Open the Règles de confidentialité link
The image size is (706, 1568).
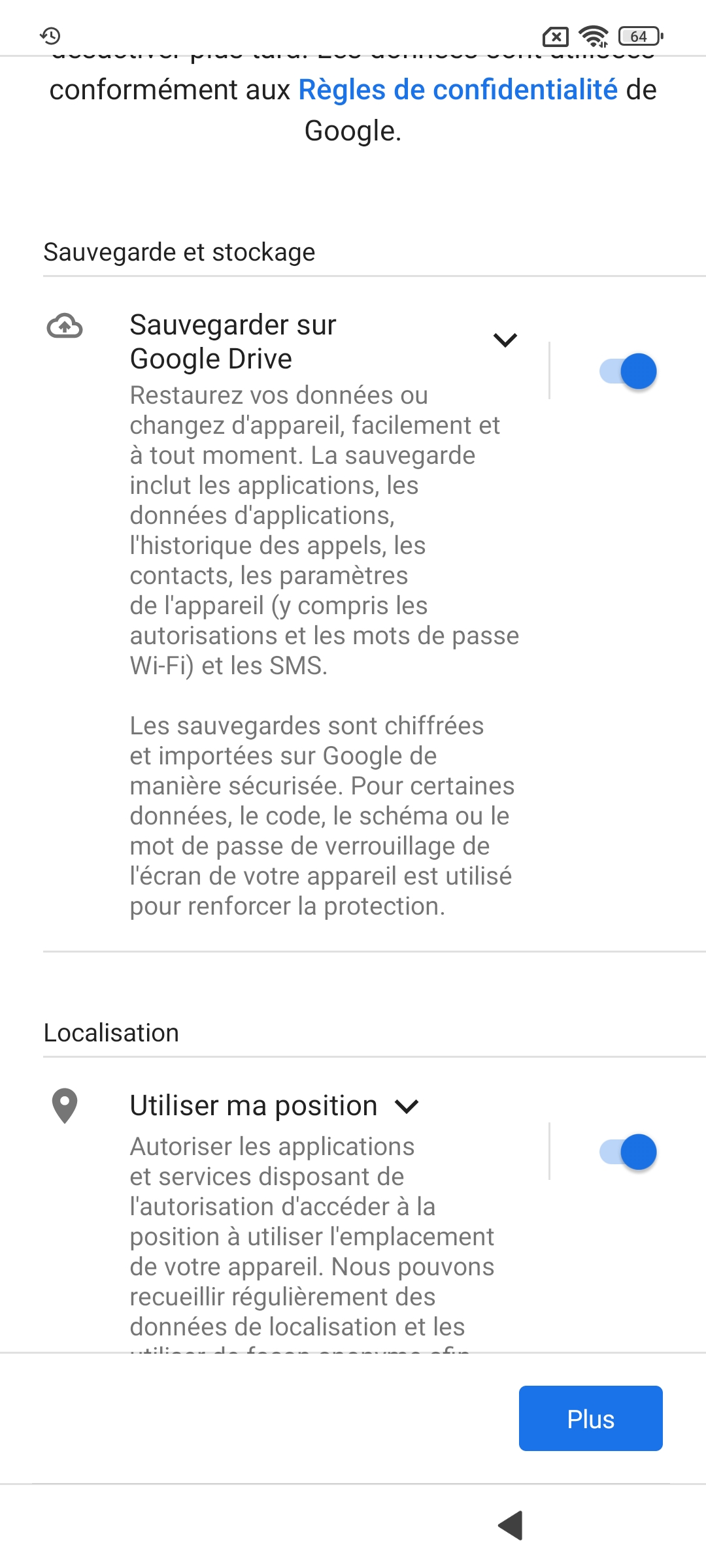click(458, 90)
